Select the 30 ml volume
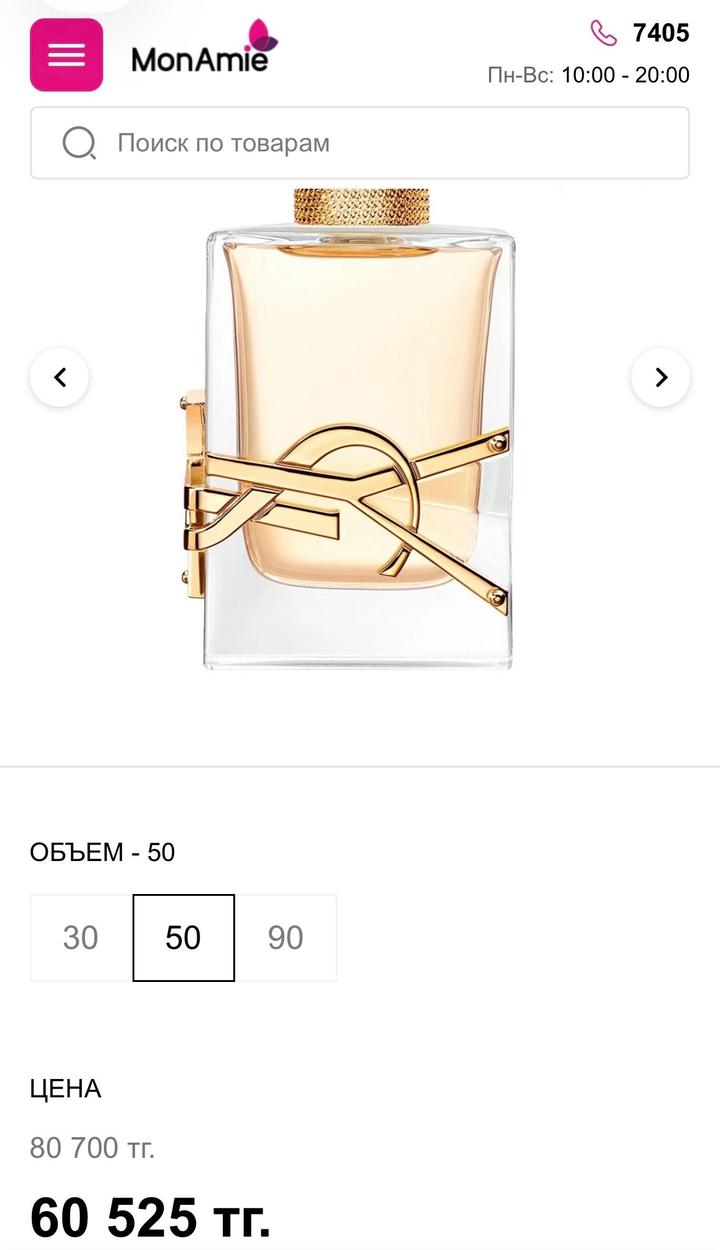The width and height of the screenshot is (720, 1250). click(x=81, y=938)
